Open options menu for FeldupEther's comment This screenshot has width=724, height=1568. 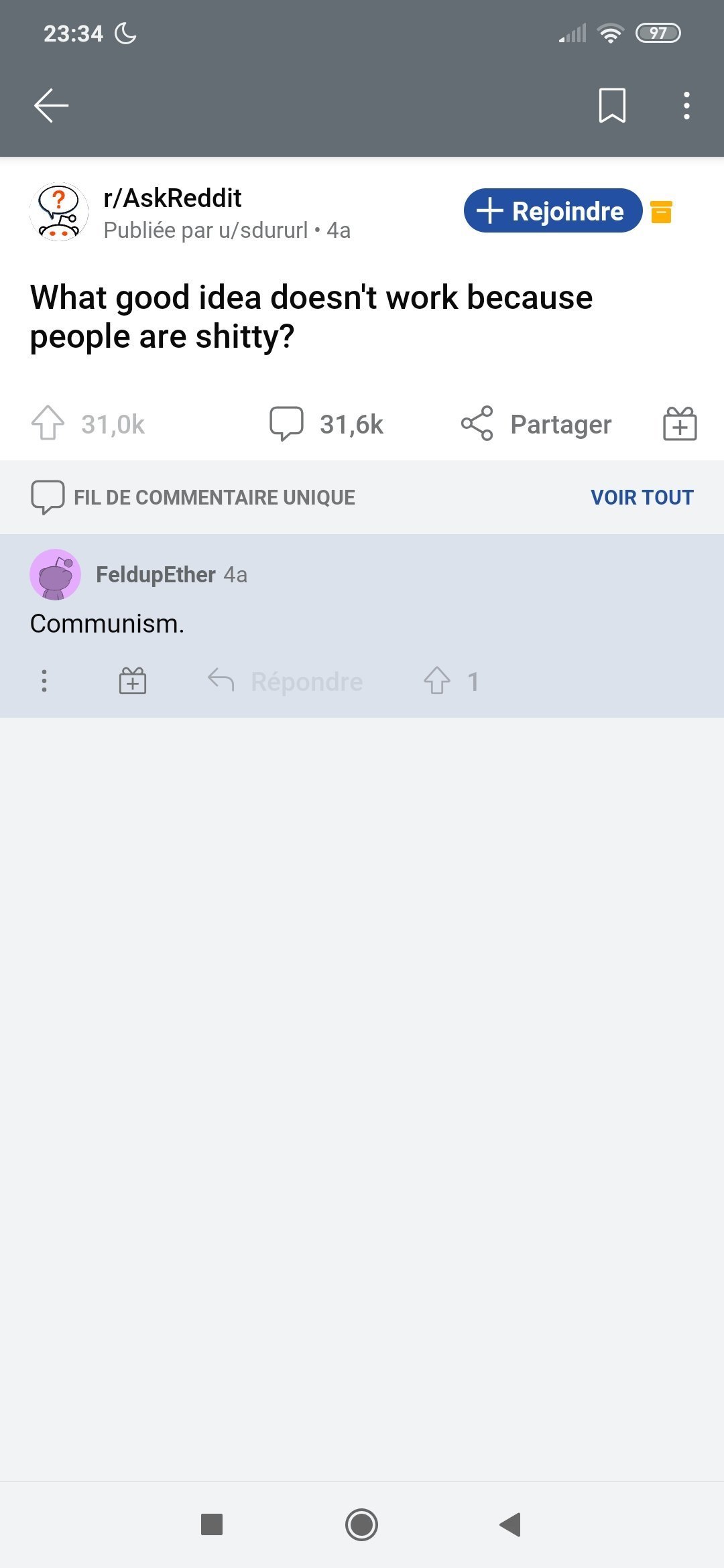pyautogui.click(x=44, y=681)
